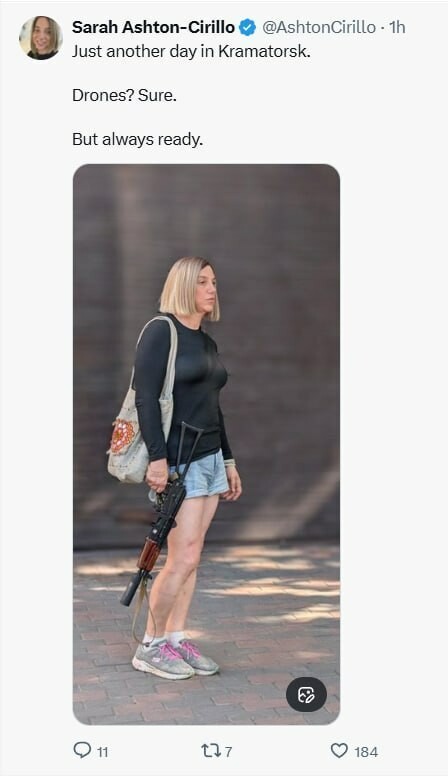Tap the Sarah Ashton-Cirillo display name

(153, 27)
